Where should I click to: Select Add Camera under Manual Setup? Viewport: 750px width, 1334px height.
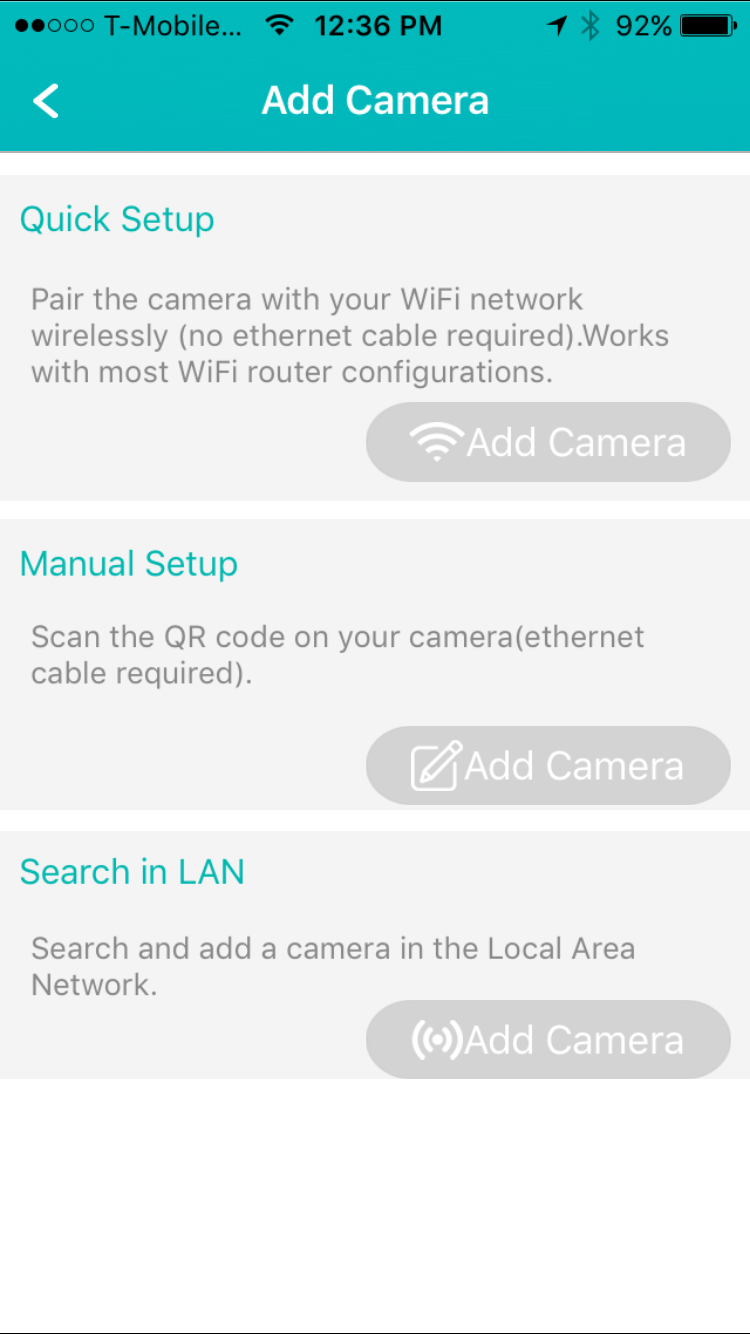(x=548, y=766)
